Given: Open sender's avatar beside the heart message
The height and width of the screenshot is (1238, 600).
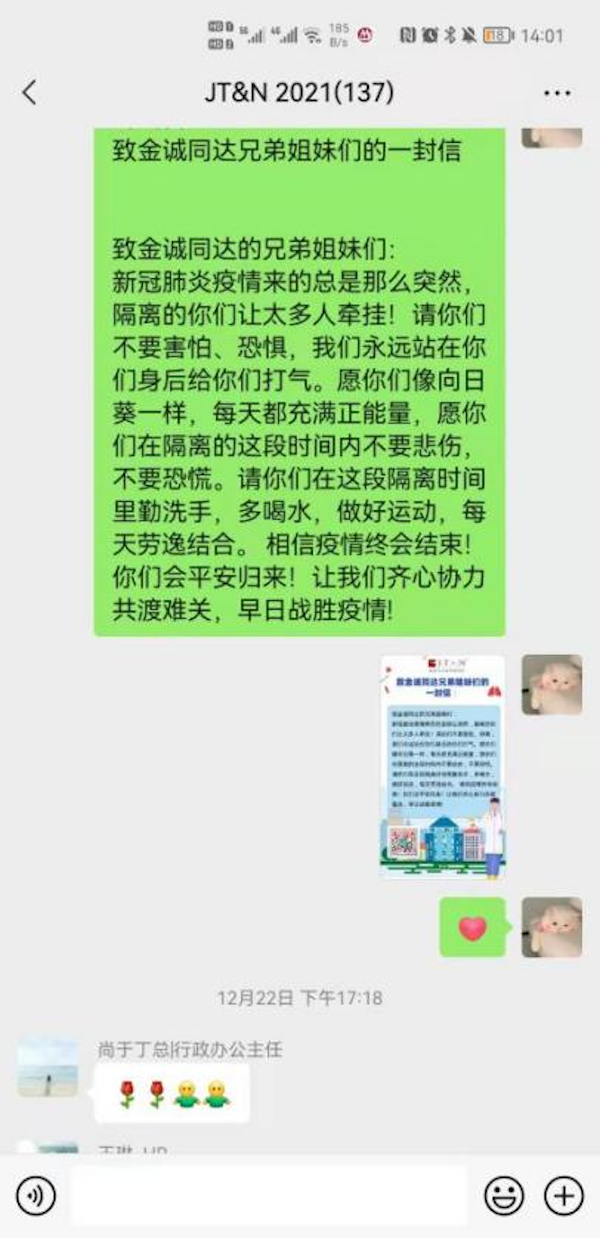Looking at the screenshot, I should [551, 927].
